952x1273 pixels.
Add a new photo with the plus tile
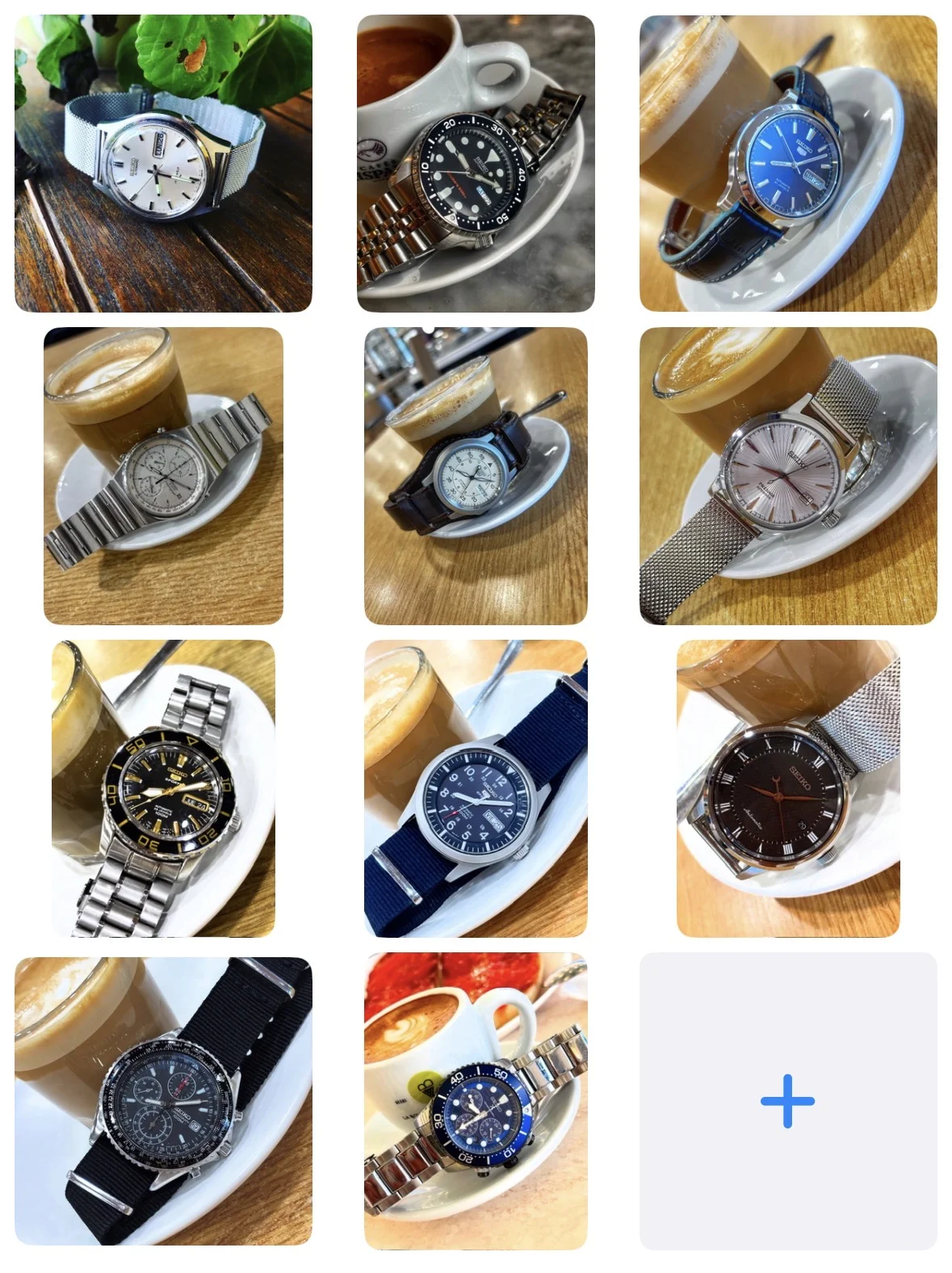[787, 1100]
